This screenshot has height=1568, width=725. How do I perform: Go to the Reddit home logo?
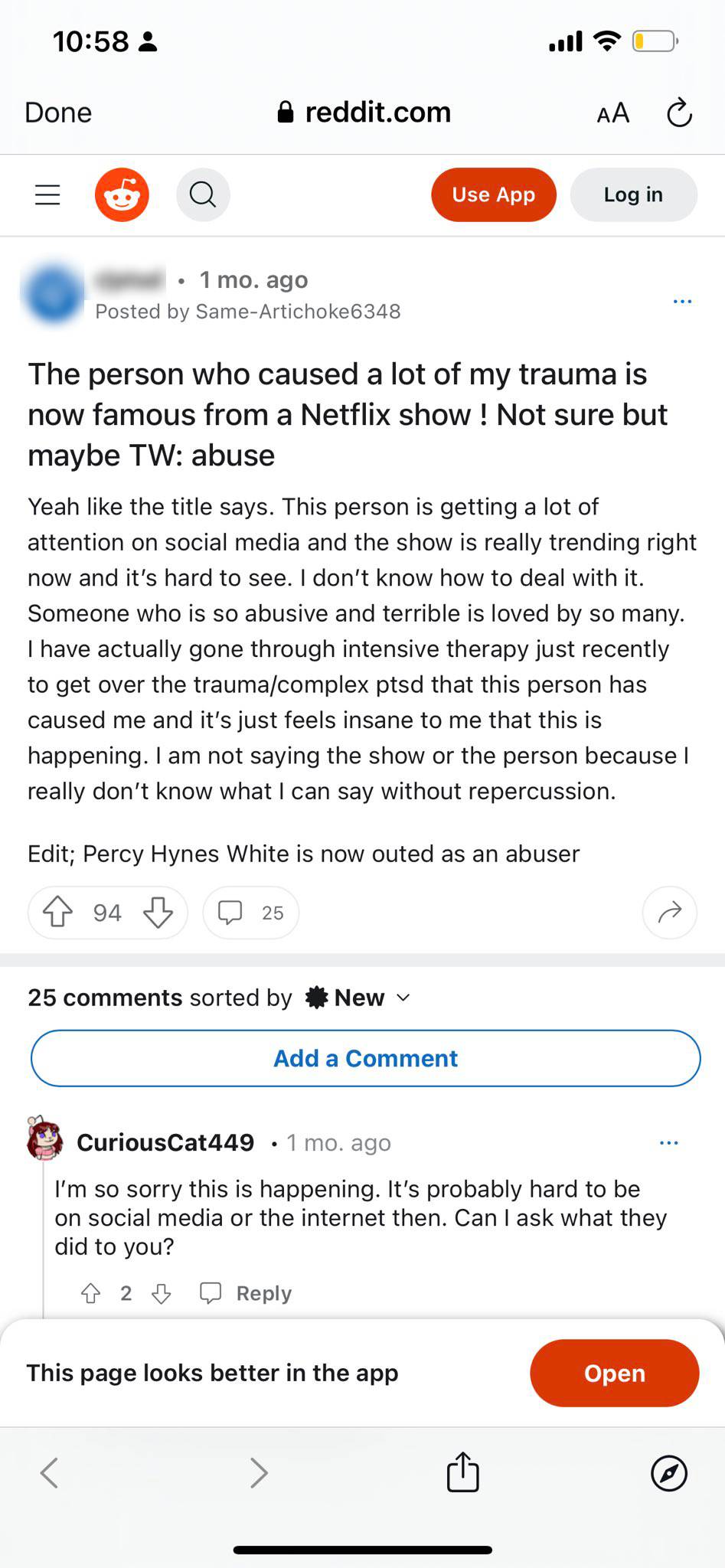tap(122, 194)
